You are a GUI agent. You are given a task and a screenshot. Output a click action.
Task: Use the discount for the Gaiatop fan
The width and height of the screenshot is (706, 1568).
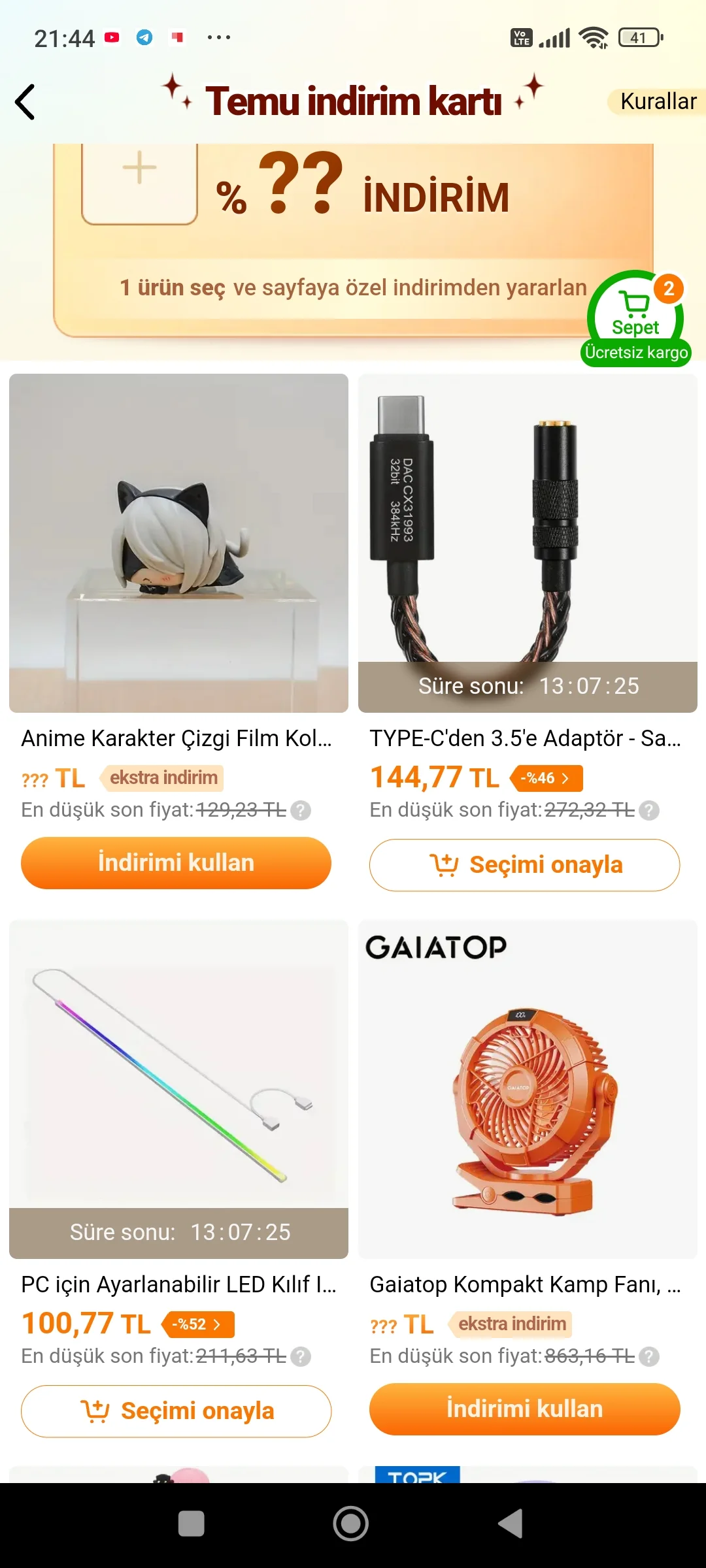pyautogui.click(x=524, y=1409)
